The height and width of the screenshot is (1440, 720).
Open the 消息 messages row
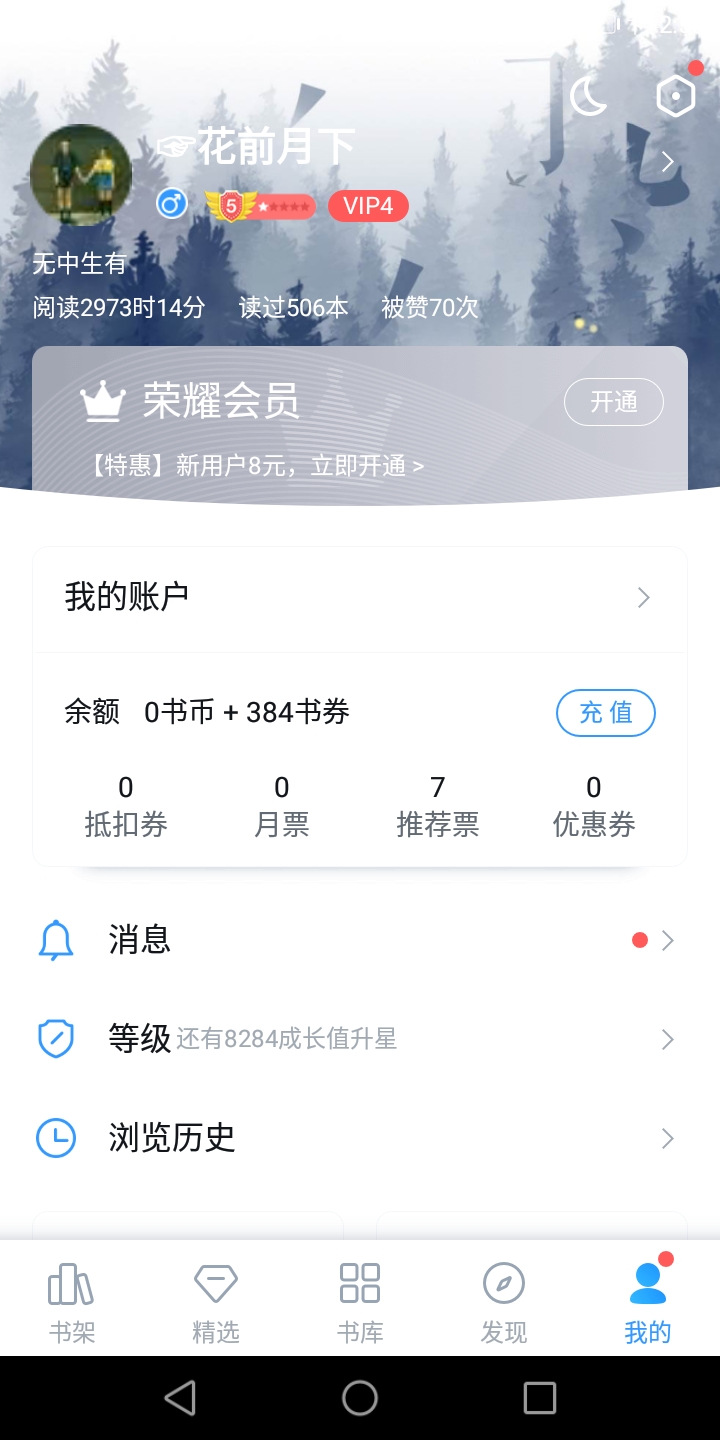coord(360,940)
